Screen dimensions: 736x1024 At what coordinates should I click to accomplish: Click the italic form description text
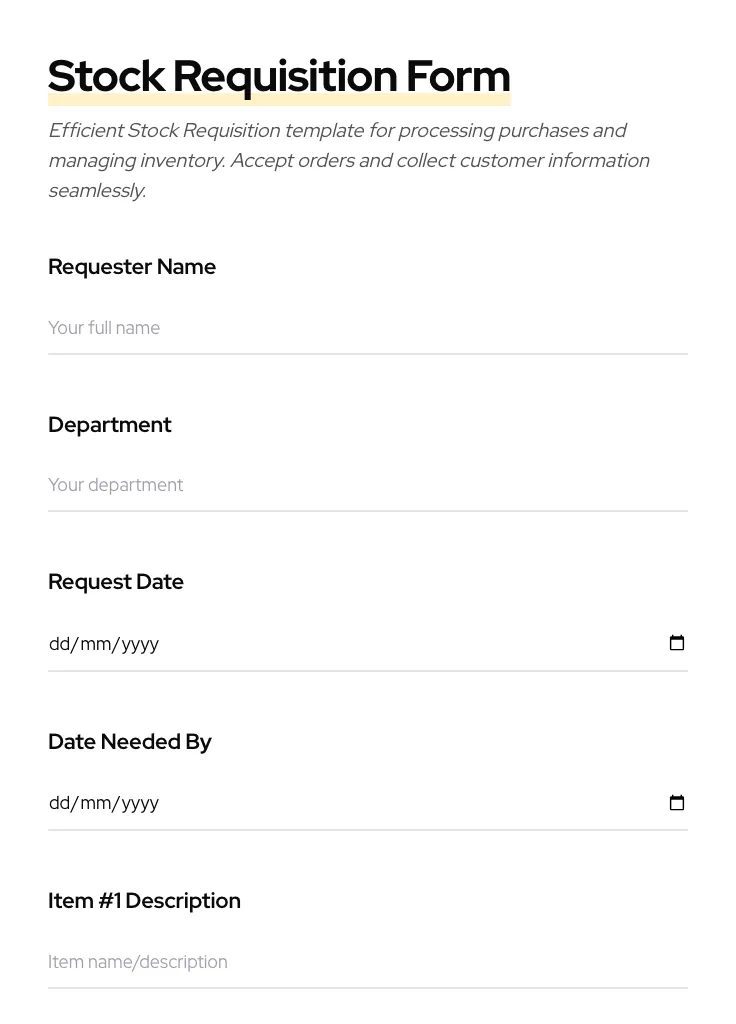pyautogui.click(x=348, y=160)
